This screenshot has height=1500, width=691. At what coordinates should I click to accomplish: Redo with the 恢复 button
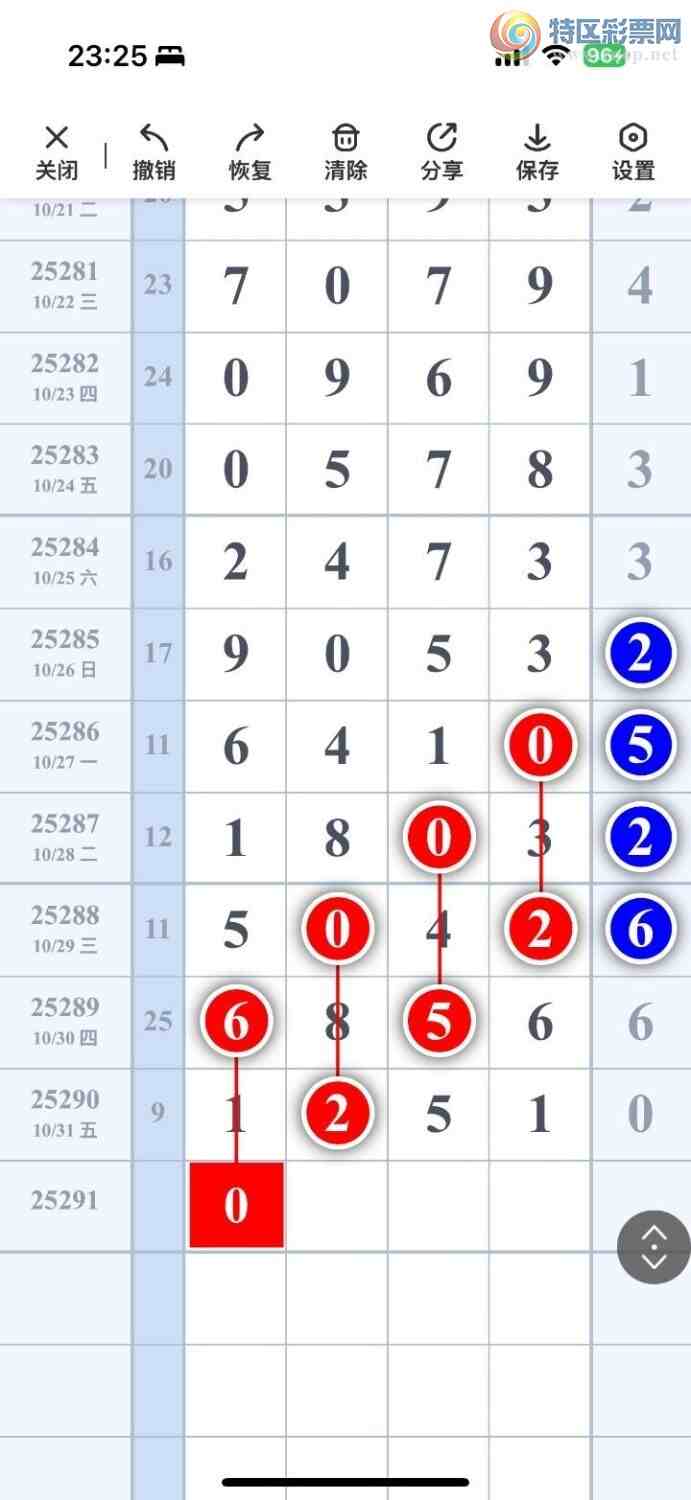pyautogui.click(x=250, y=152)
